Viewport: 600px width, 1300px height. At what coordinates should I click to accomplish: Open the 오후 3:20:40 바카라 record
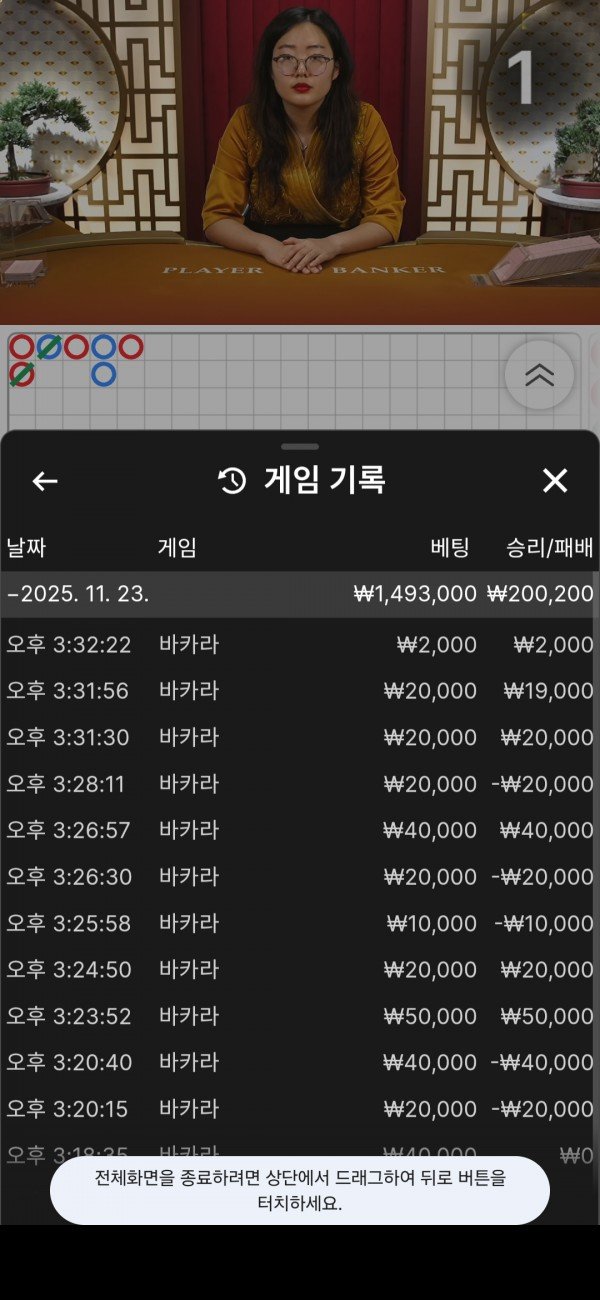click(300, 1062)
